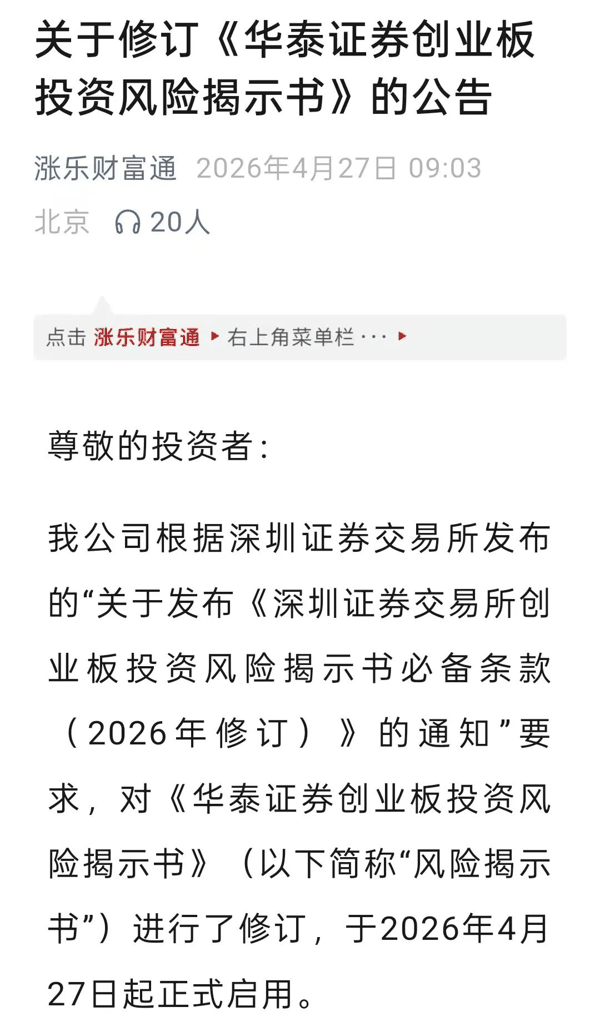Tap the red 涨乐财富通 text in banner
The height and width of the screenshot is (1017, 600).
(147, 337)
